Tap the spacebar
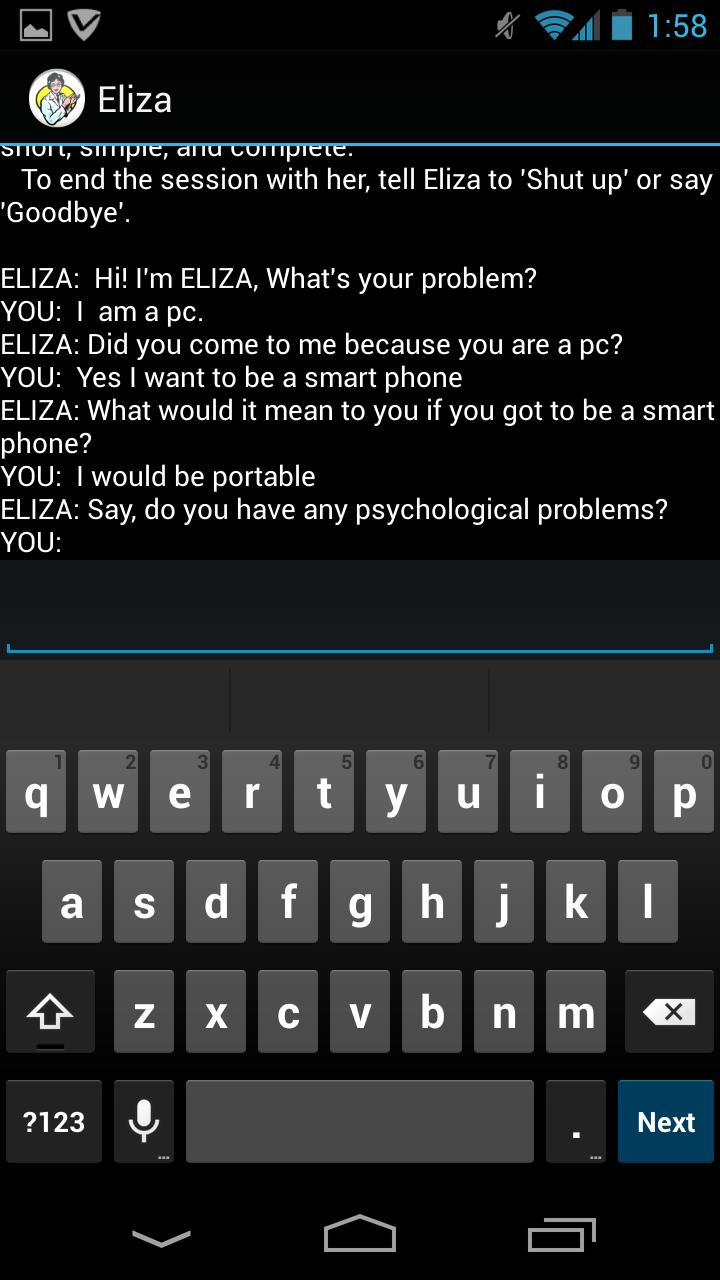 [x=360, y=1121]
